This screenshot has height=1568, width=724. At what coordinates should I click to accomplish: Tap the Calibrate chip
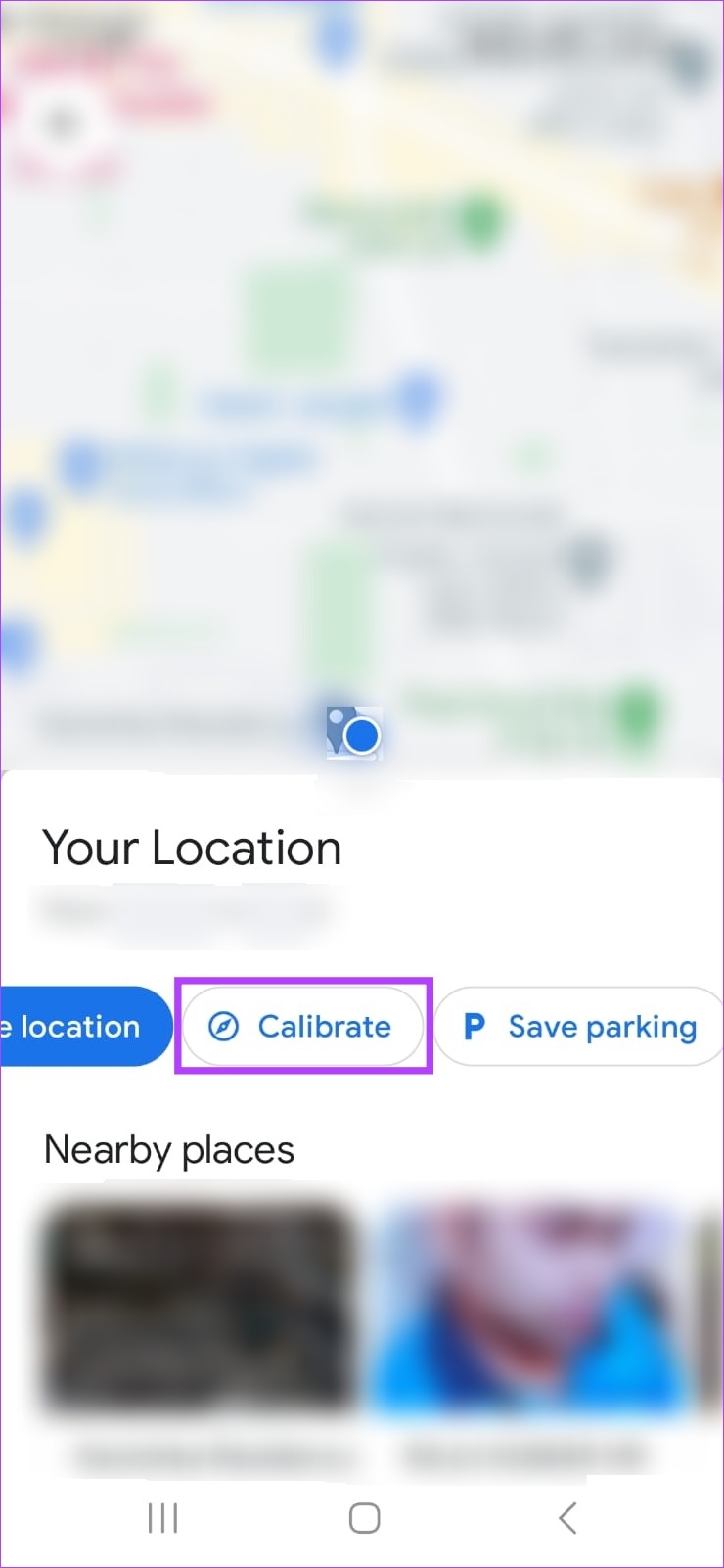(302, 1026)
